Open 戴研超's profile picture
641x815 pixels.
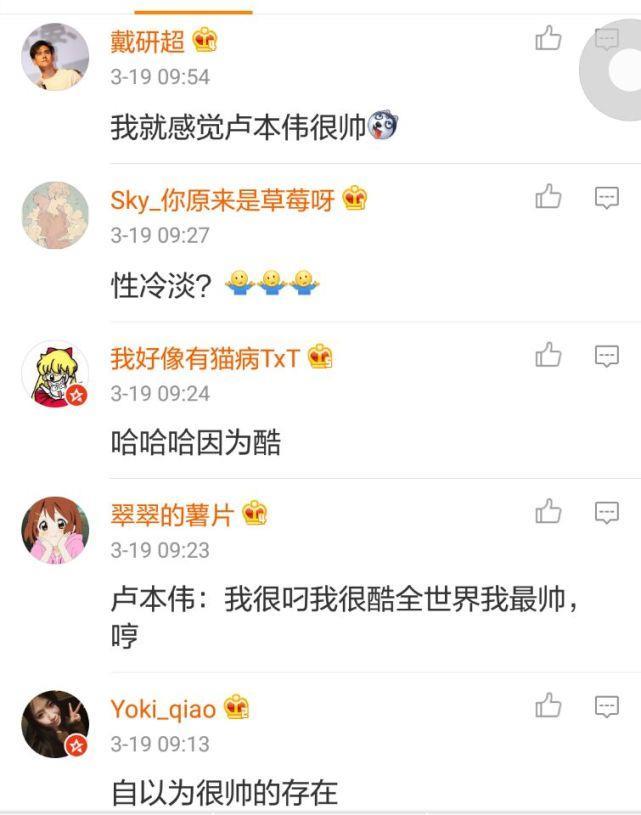click(55, 57)
